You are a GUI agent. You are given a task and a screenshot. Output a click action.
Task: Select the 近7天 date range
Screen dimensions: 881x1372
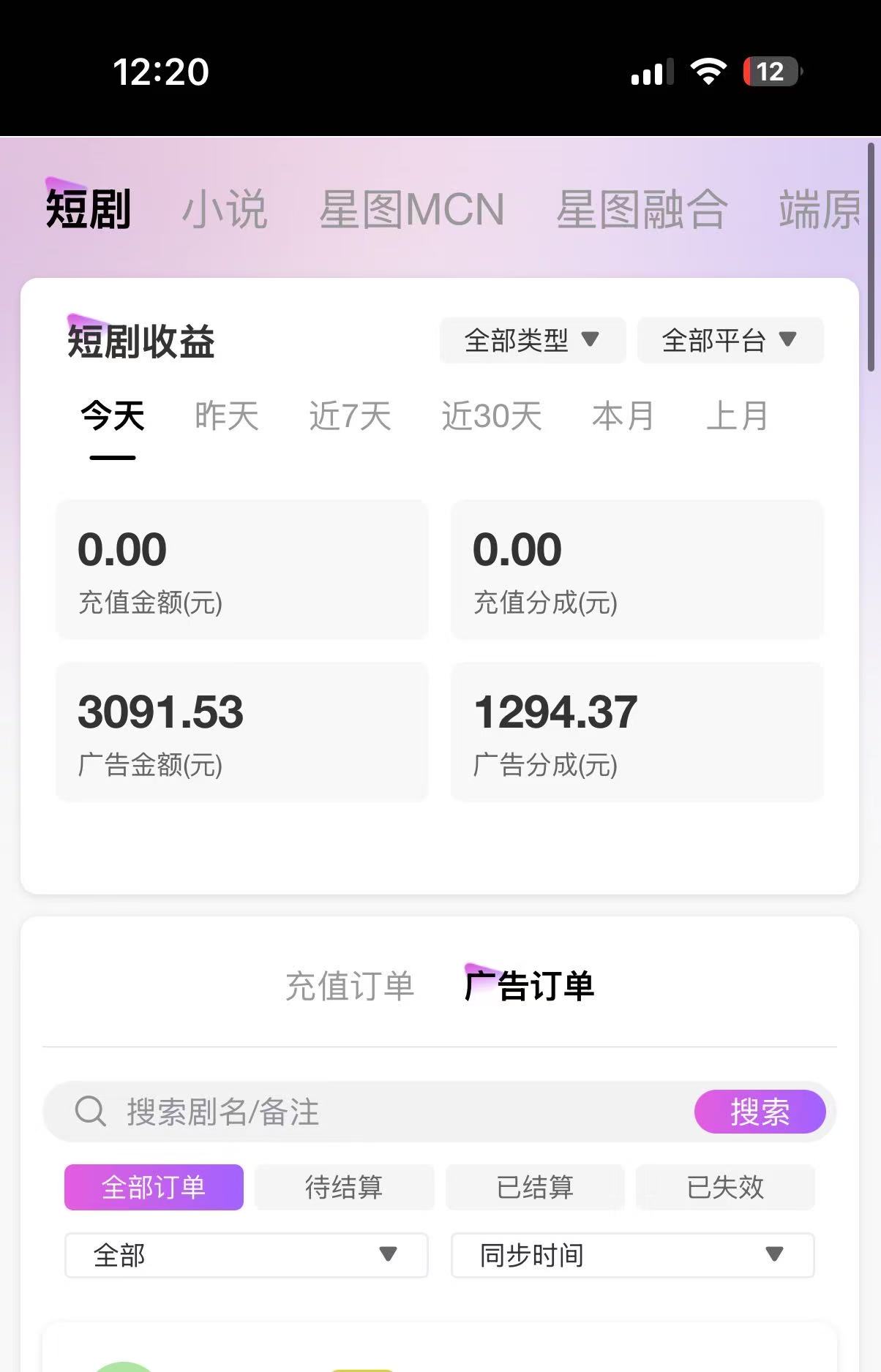click(x=350, y=416)
